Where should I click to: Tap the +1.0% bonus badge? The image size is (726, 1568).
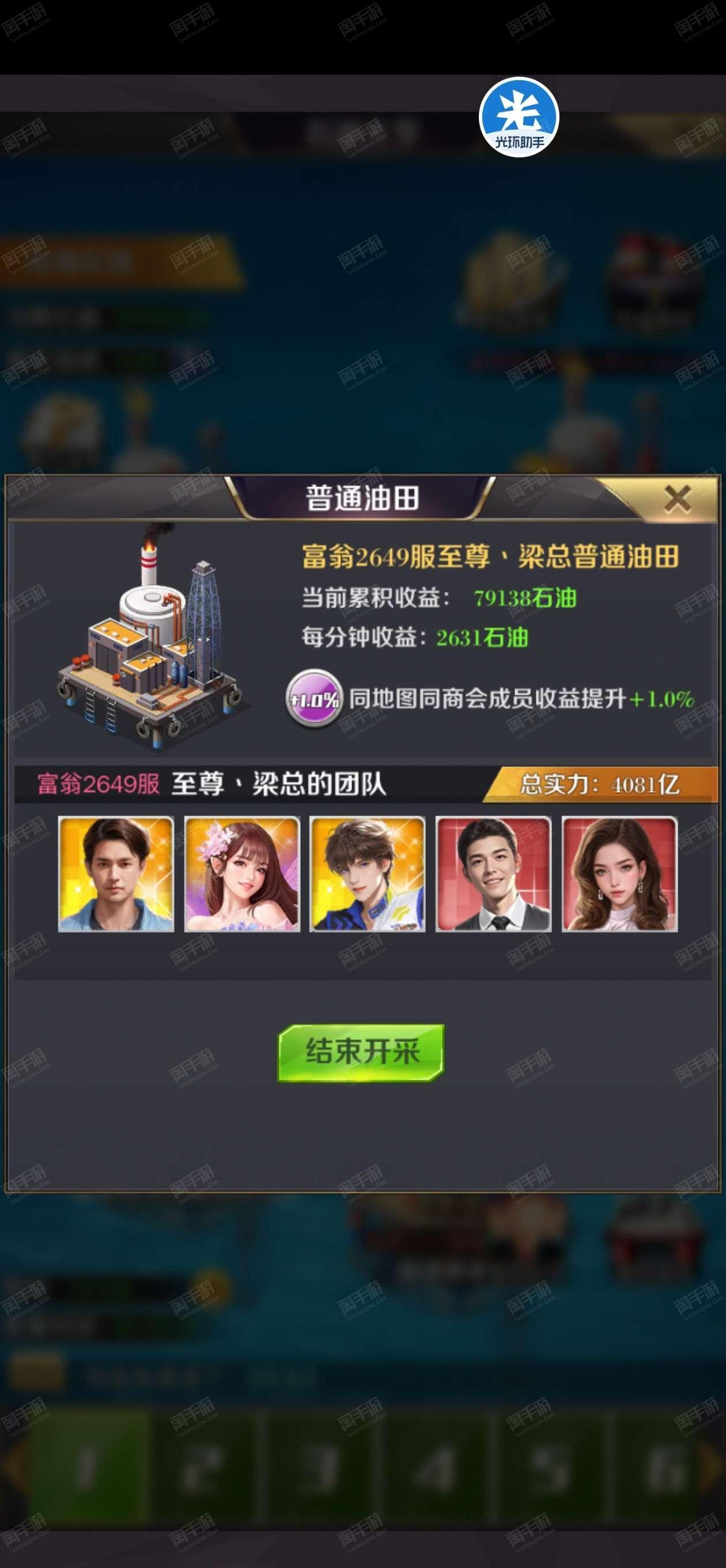coord(314,699)
